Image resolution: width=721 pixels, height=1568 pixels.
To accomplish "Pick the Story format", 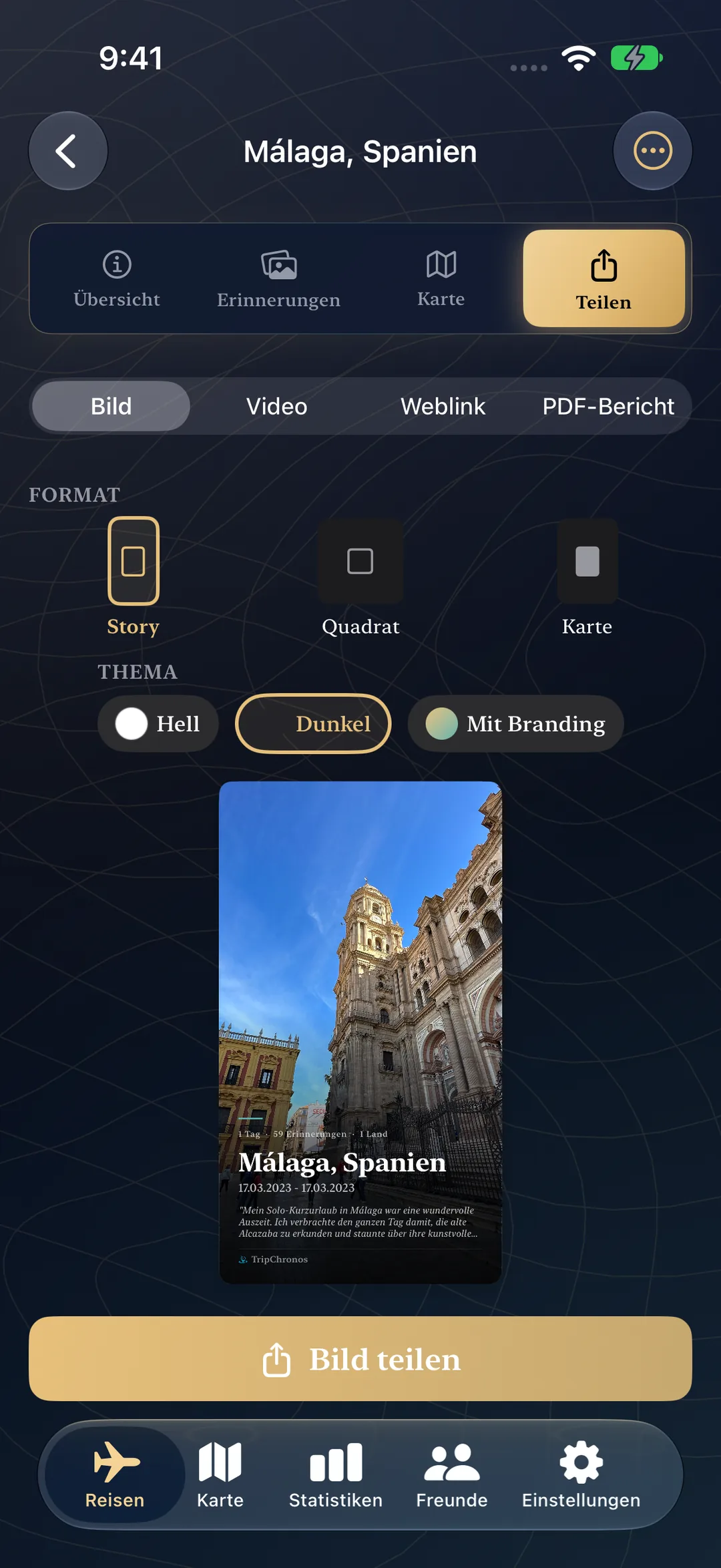I will point(134,577).
